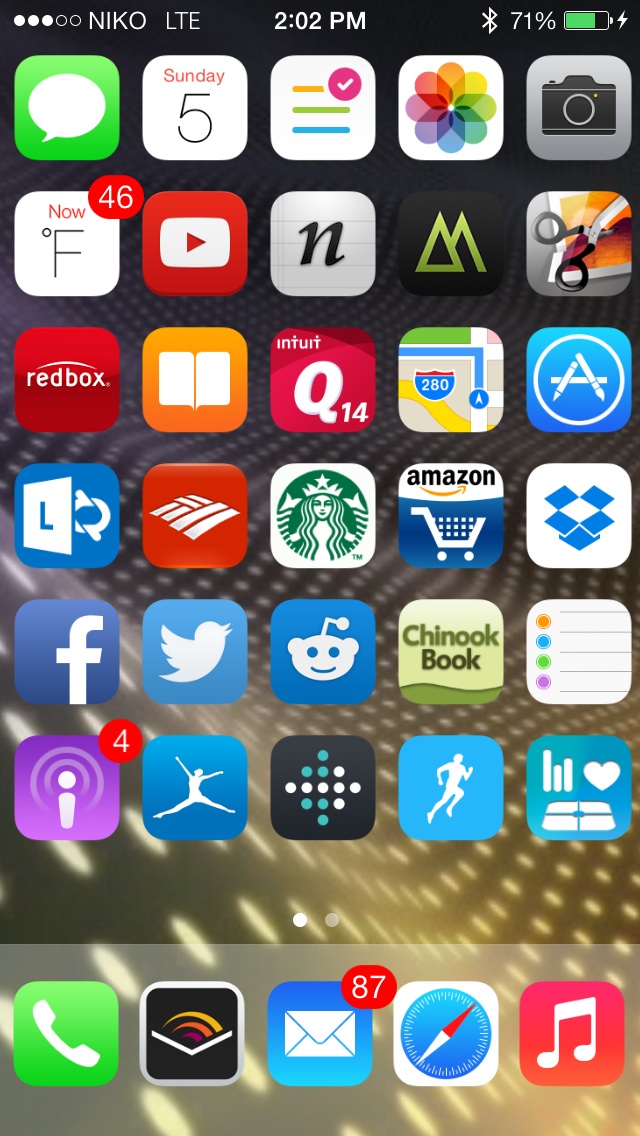
Task: Open the Chinook Book app
Action: (x=451, y=652)
